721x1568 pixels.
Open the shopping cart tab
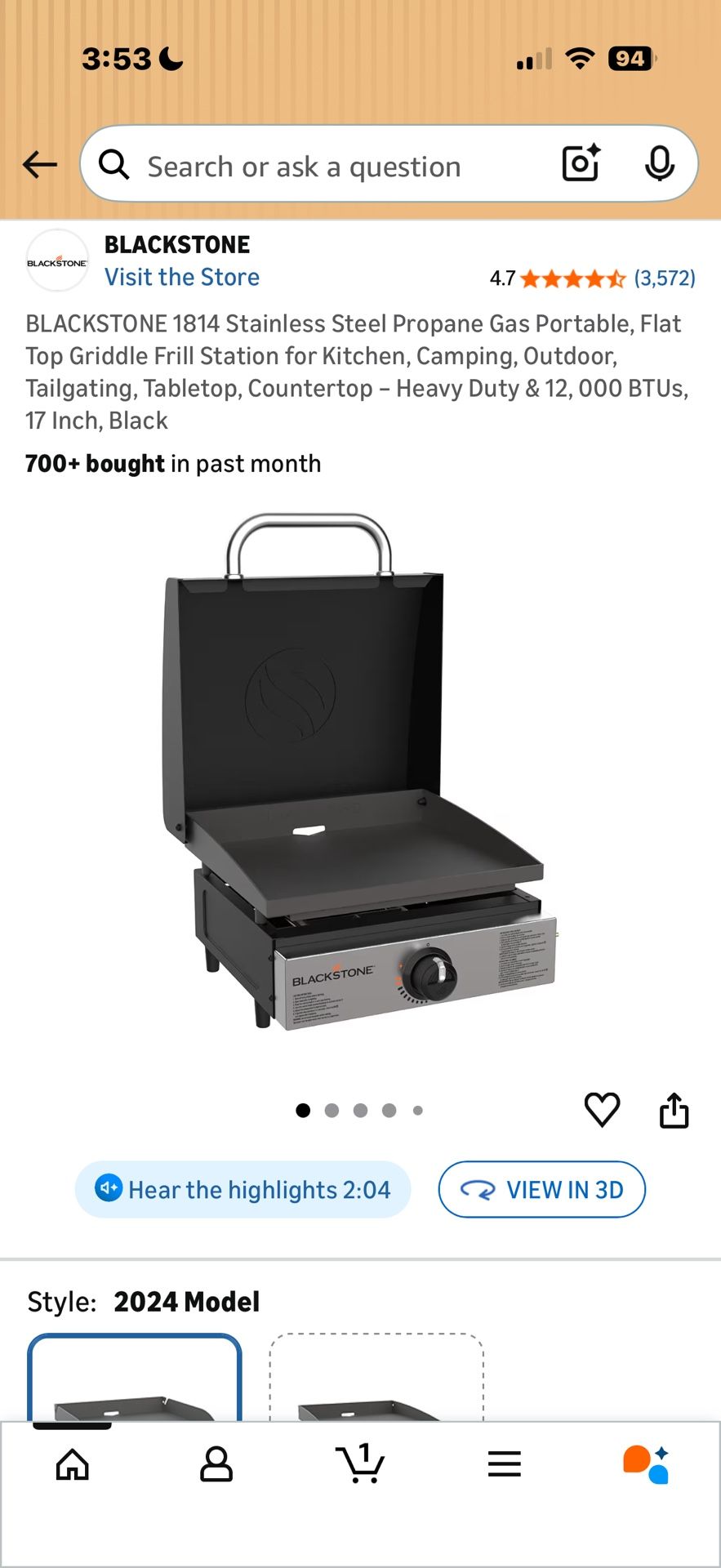(x=360, y=1464)
